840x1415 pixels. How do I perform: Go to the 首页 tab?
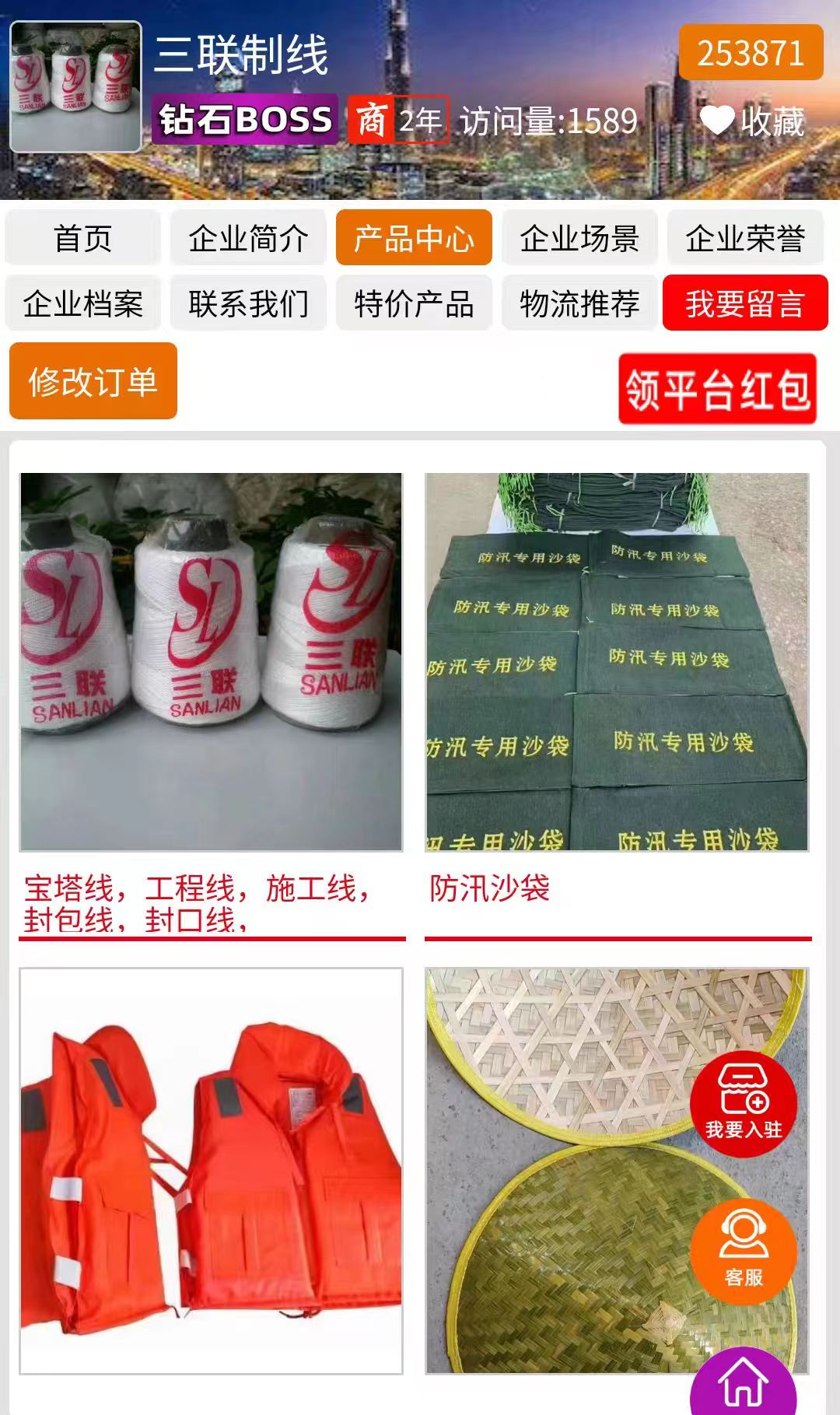[x=82, y=238]
